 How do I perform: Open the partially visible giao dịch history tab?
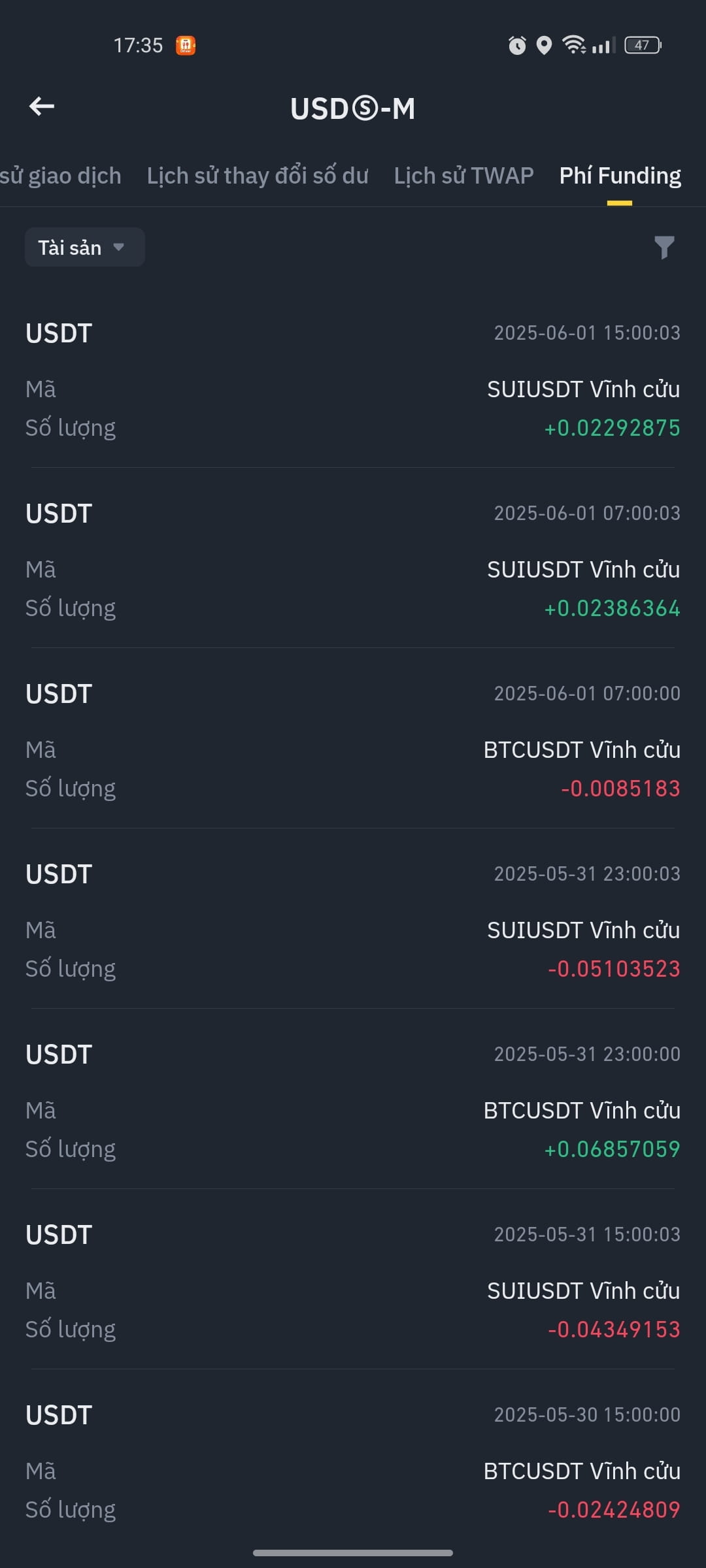pyautogui.click(x=61, y=176)
